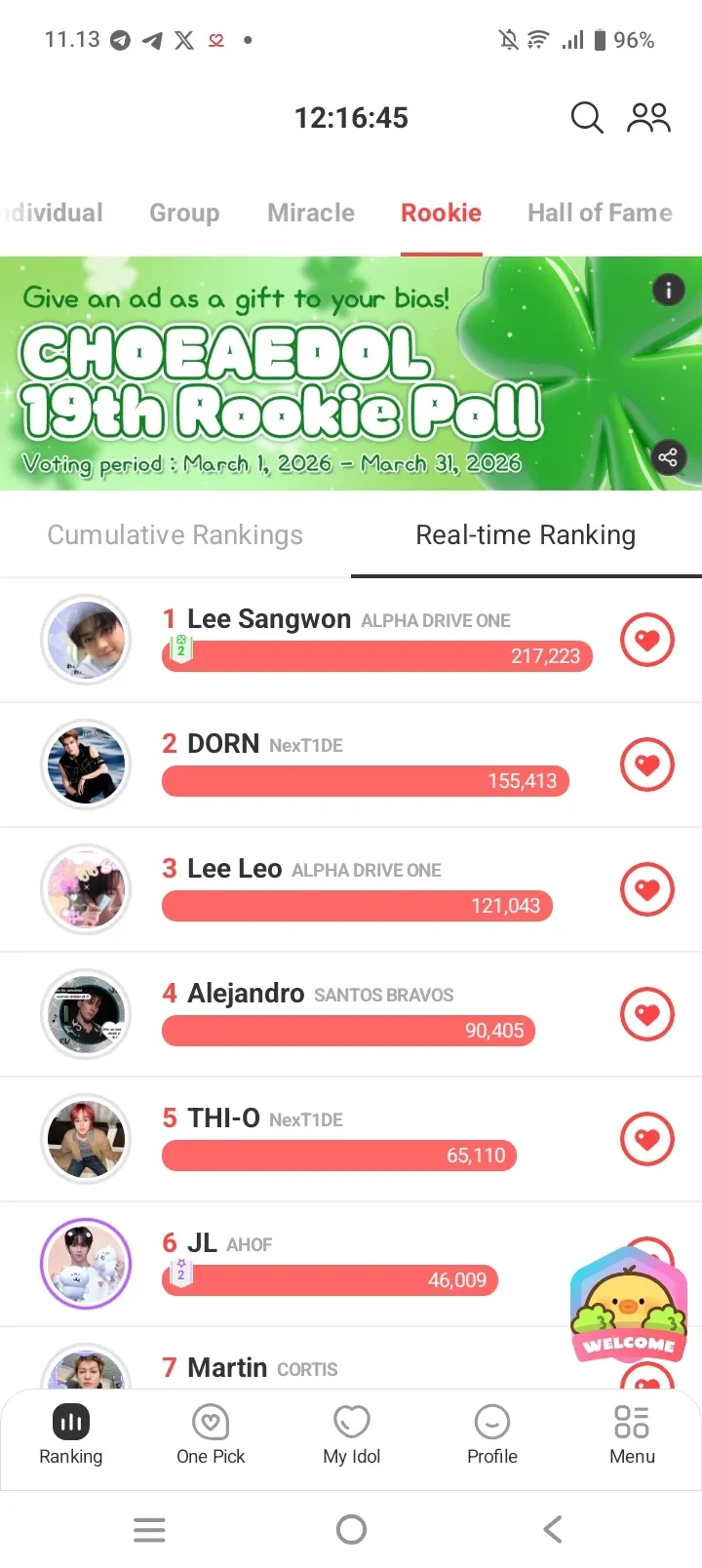
Task: Open the Hall of Fame tab
Action: 600,213
